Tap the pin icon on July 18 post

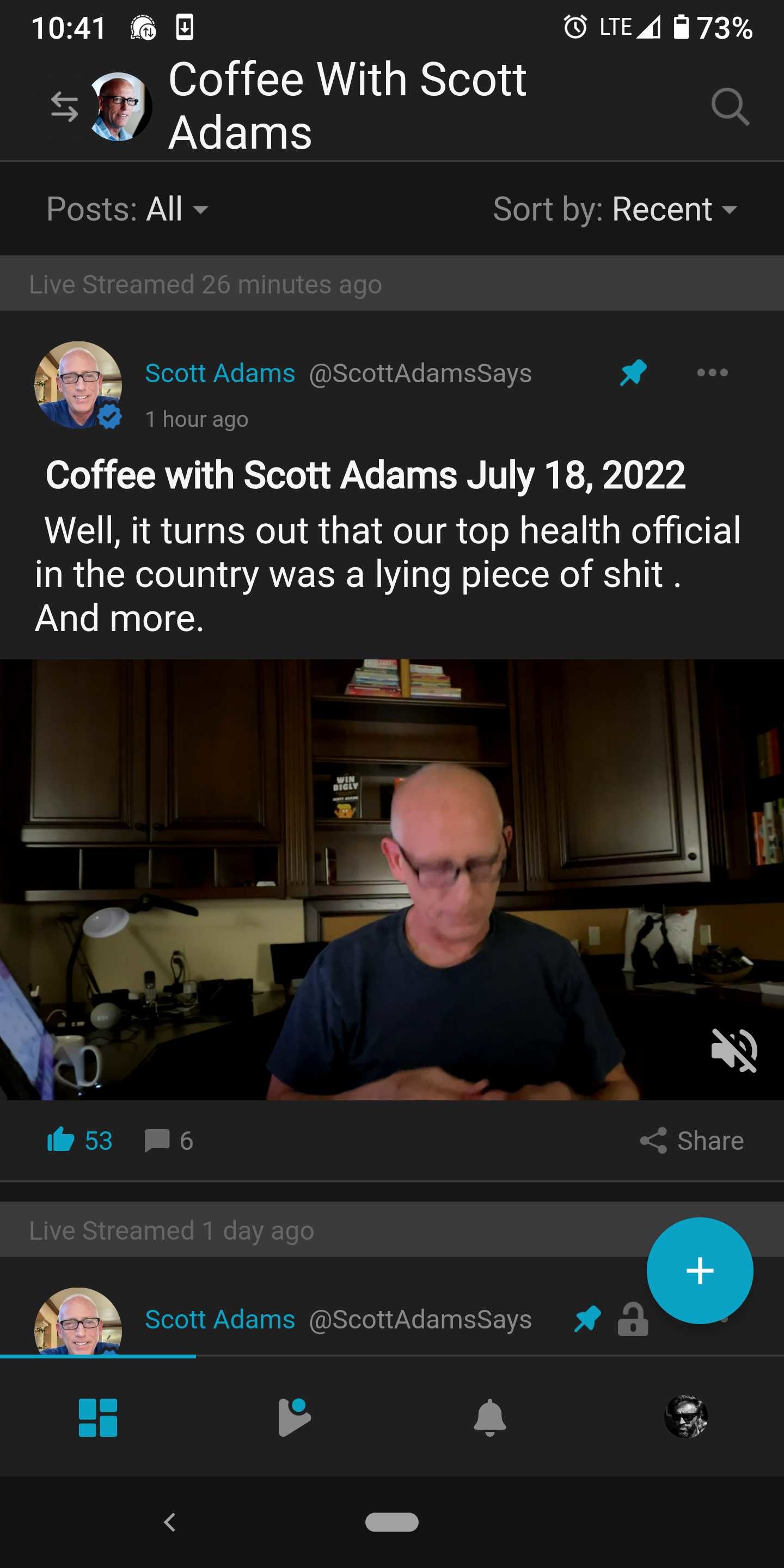[x=633, y=372]
